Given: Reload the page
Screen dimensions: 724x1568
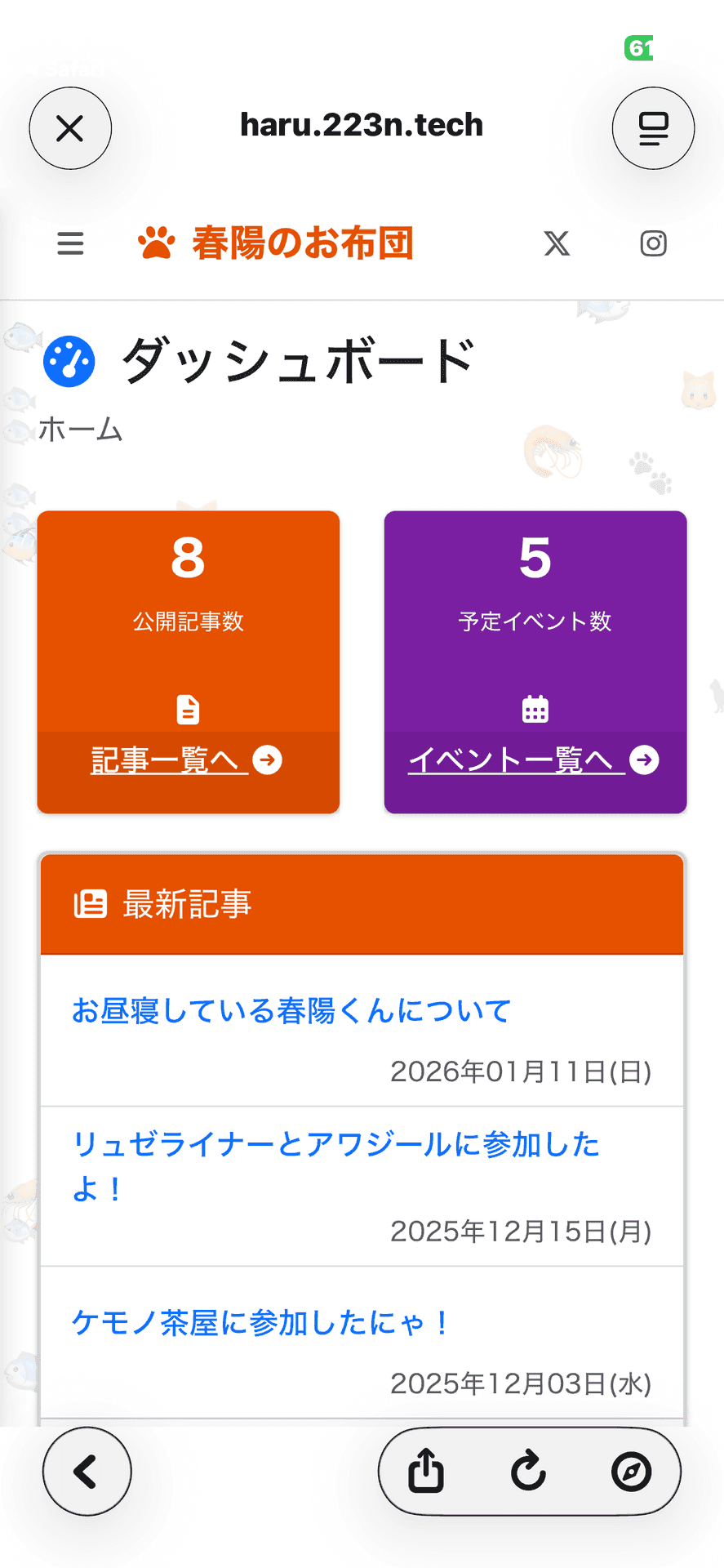Looking at the screenshot, I should [529, 1472].
